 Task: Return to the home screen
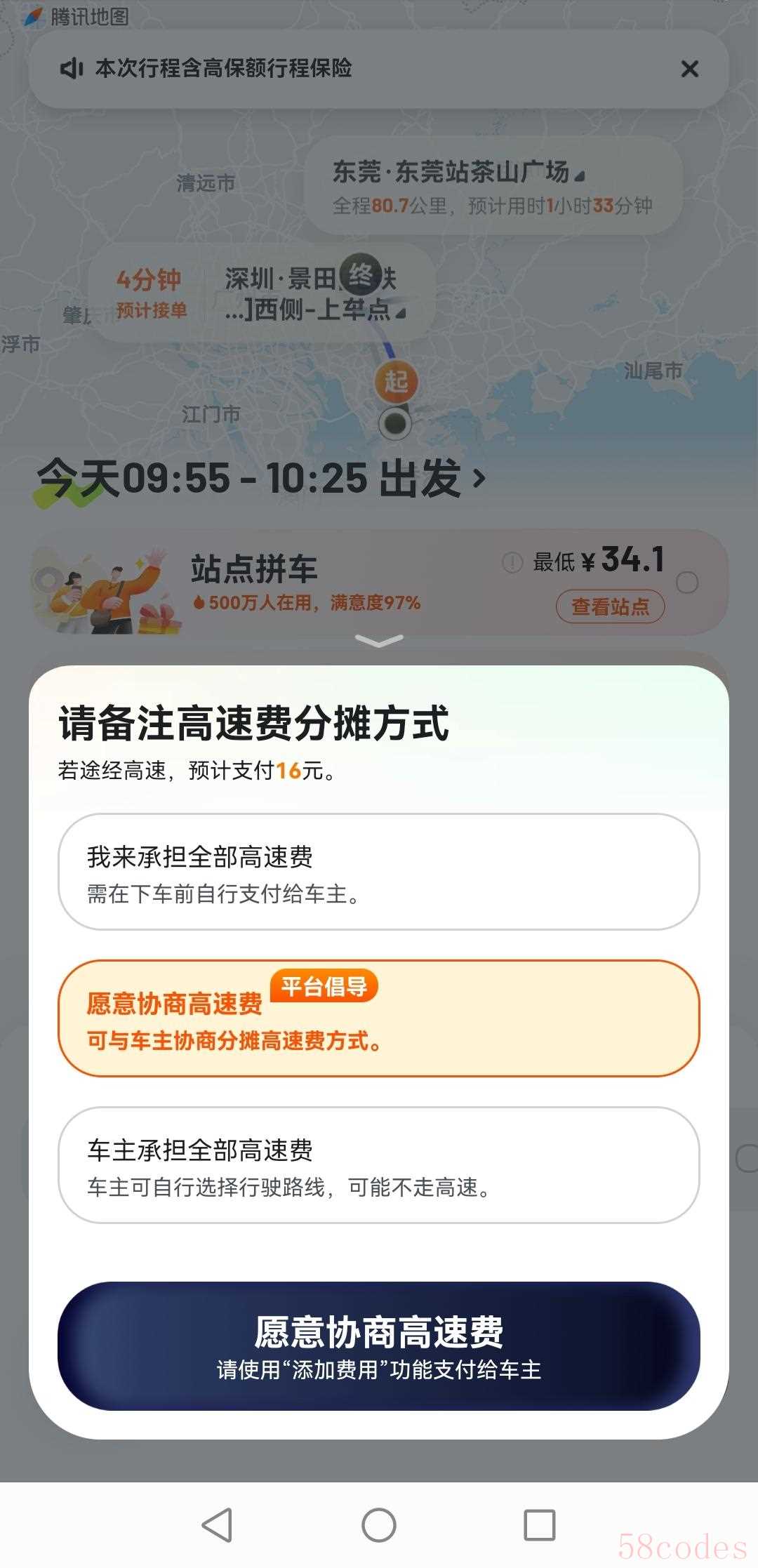[x=378, y=1524]
